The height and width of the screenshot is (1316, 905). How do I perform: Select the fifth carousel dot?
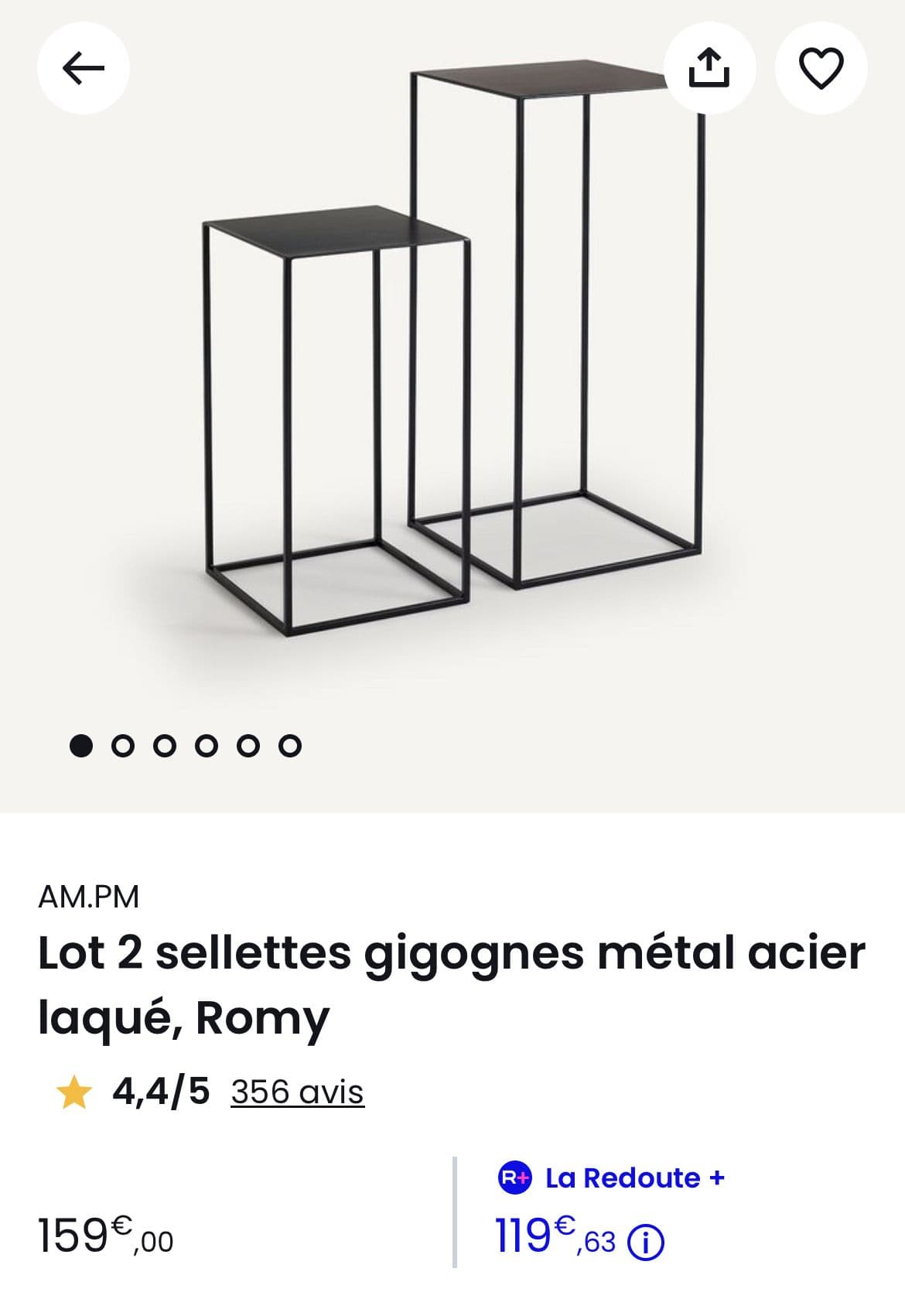coord(249,747)
